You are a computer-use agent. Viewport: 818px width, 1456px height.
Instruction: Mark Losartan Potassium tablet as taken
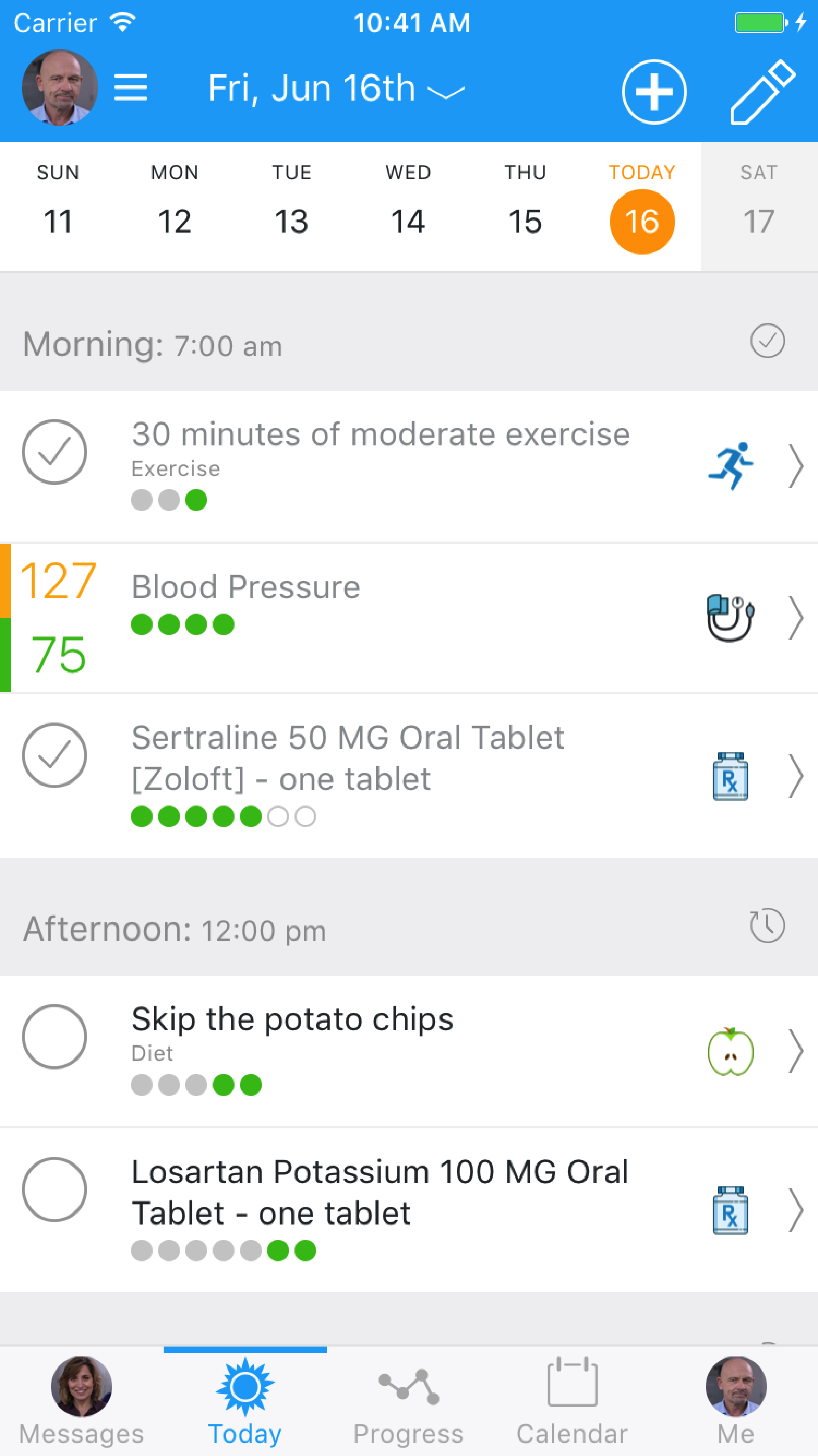pyautogui.click(x=54, y=1189)
